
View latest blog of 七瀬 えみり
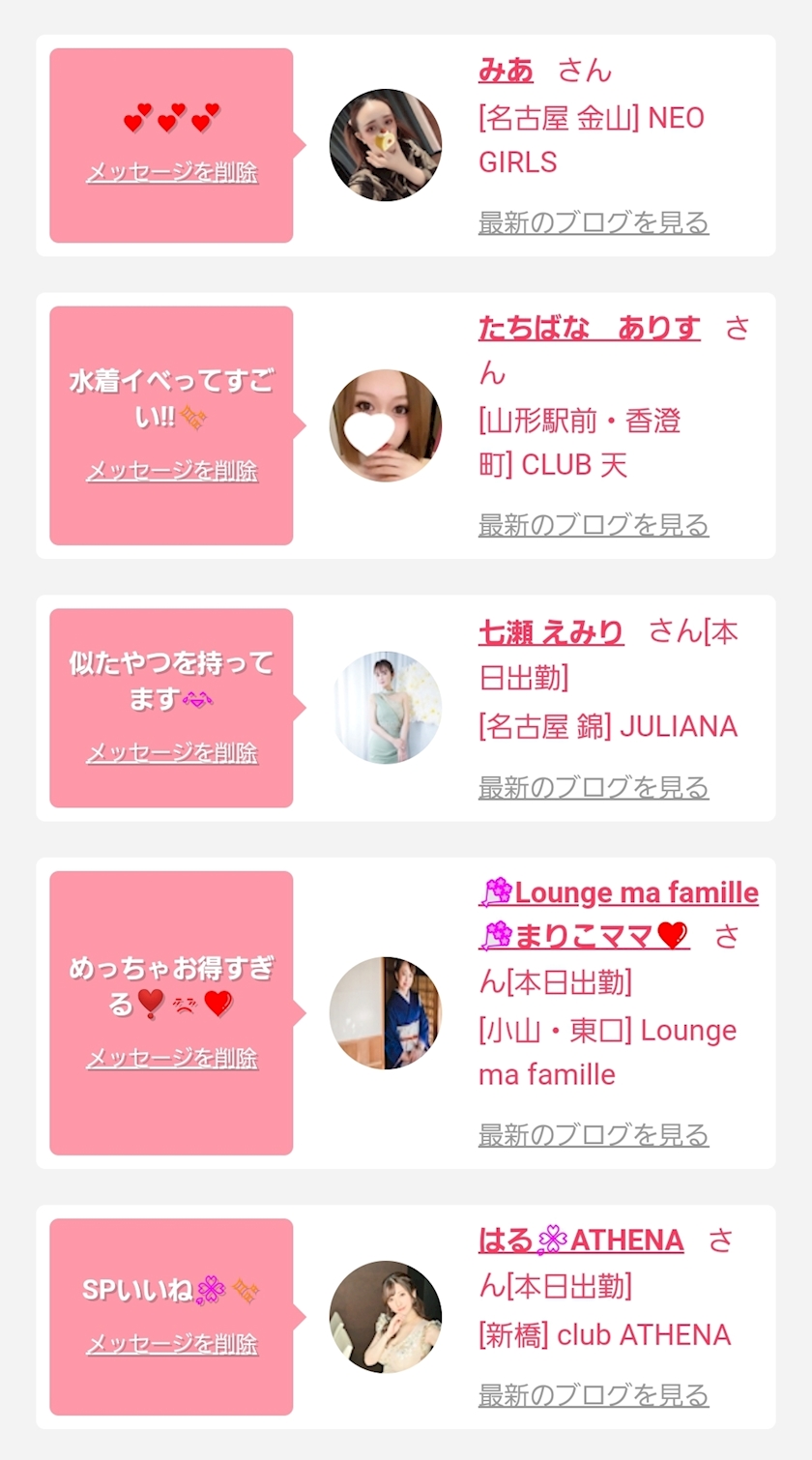click(594, 787)
